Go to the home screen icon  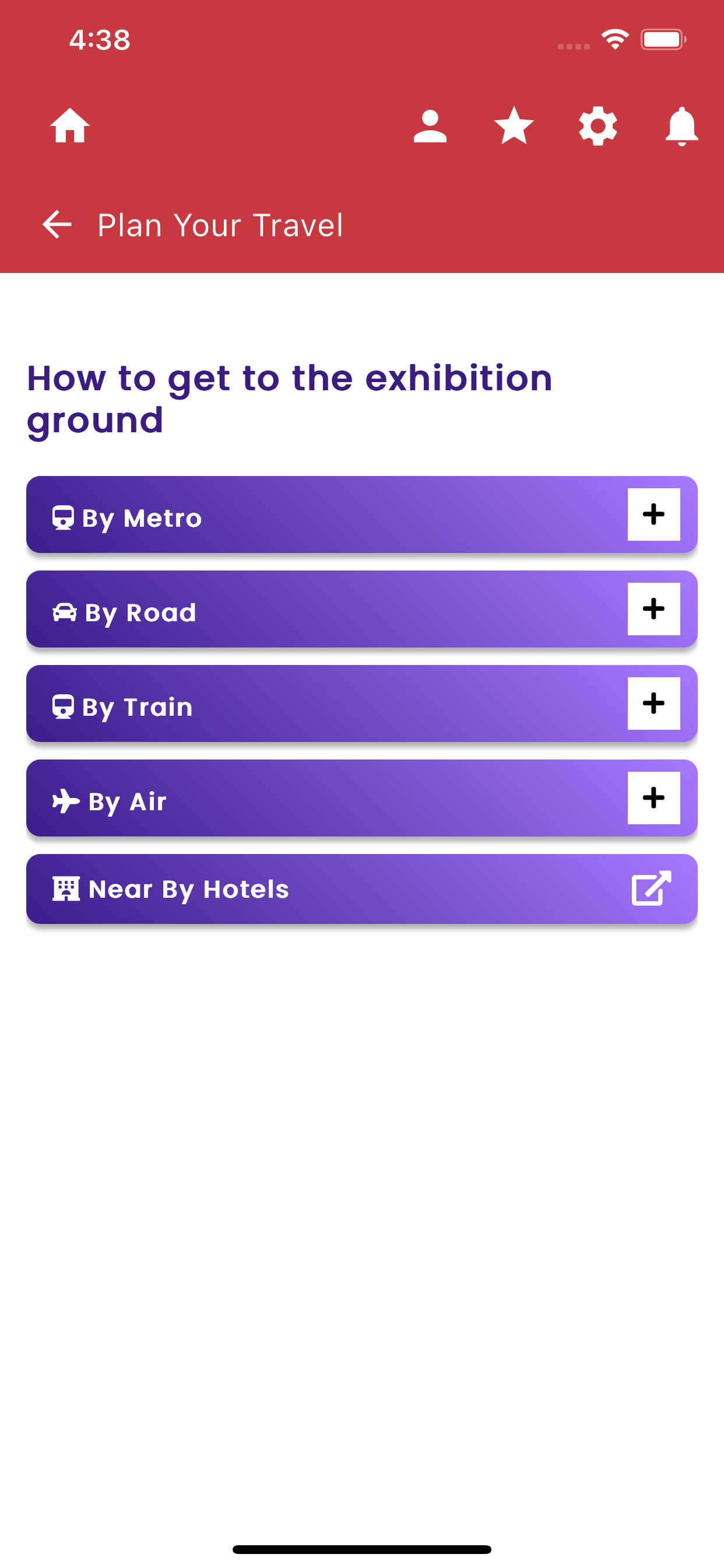[70, 126]
